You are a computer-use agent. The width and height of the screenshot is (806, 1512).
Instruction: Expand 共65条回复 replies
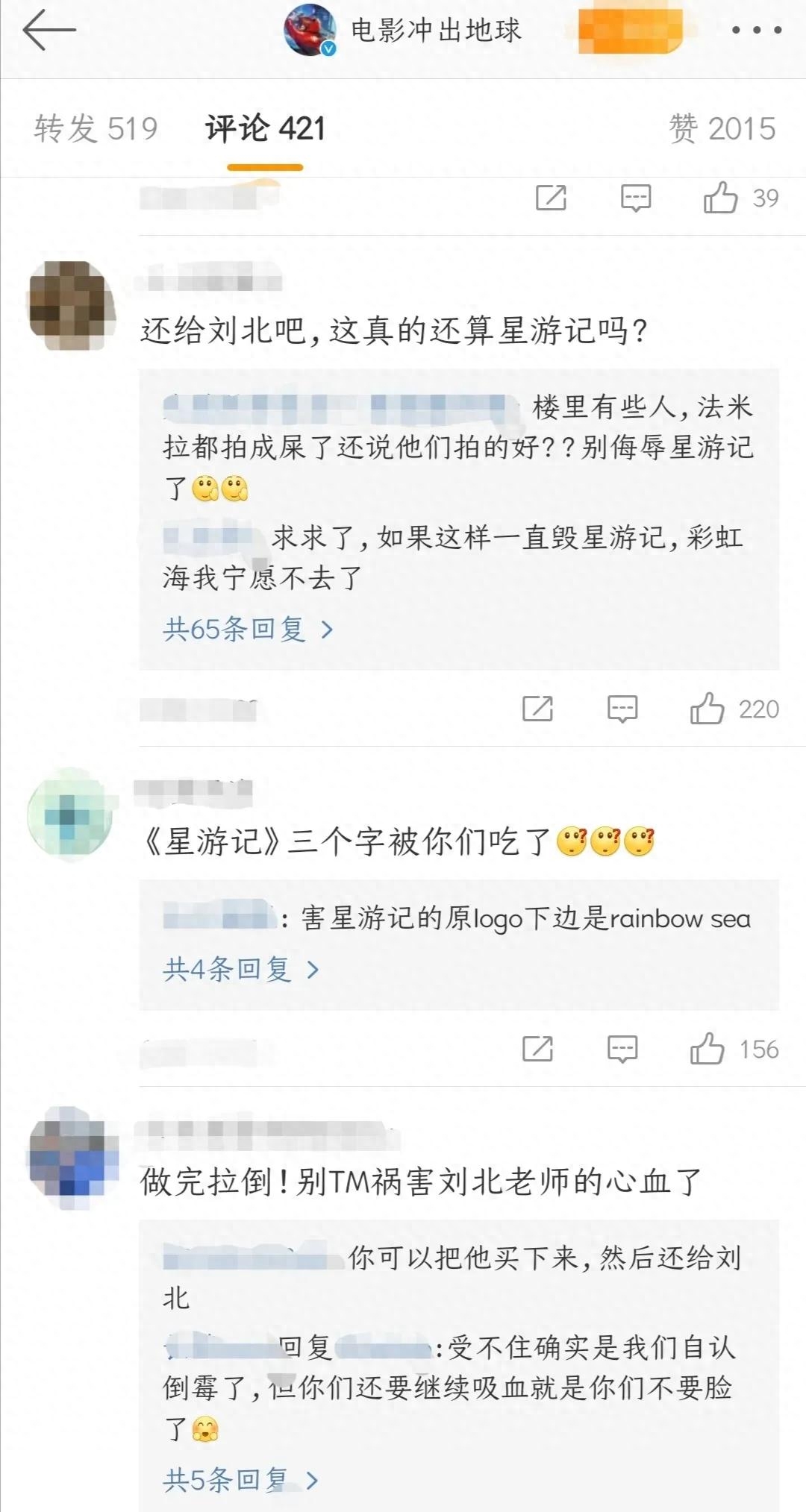(x=248, y=630)
